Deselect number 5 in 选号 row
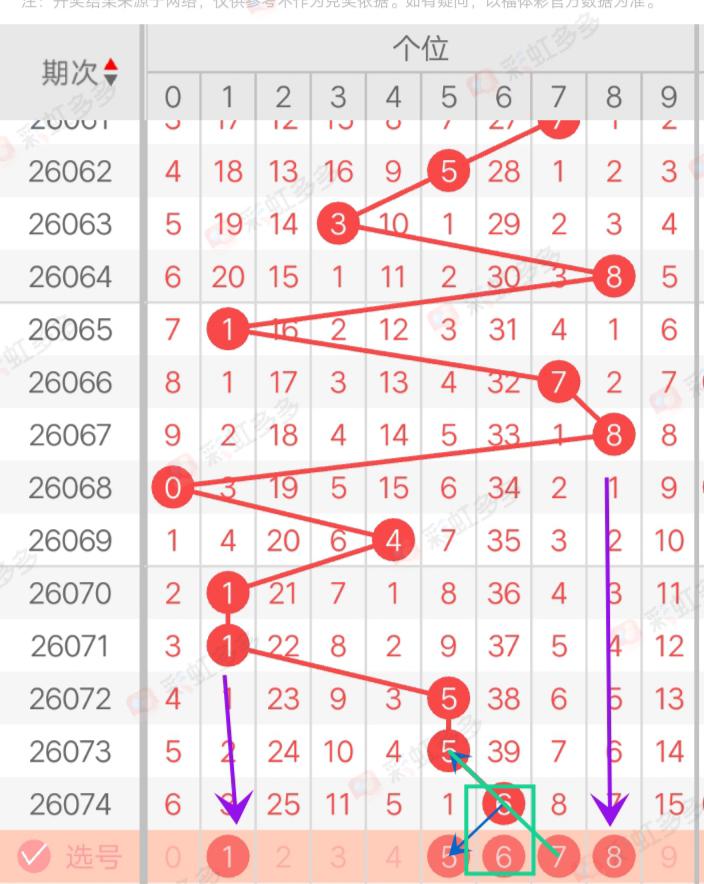This screenshot has width=704, height=884. point(448,857)
